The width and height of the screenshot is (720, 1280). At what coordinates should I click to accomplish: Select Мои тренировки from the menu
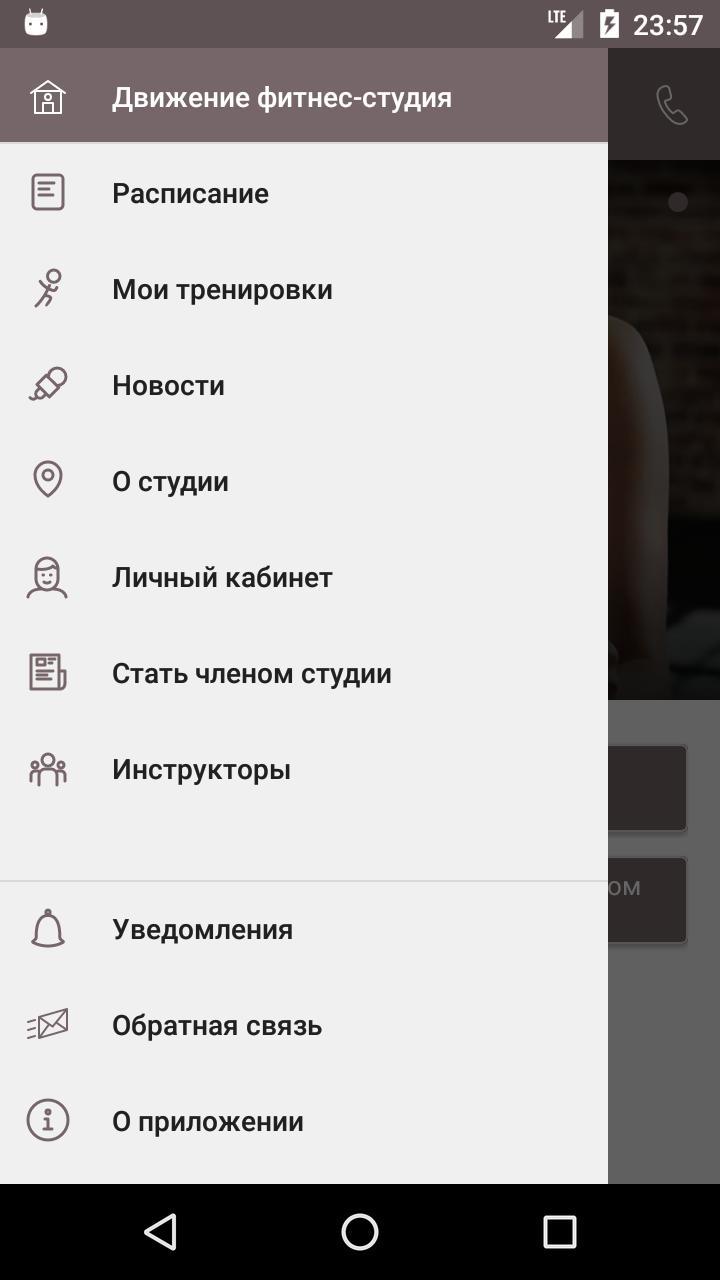point(222,288)
